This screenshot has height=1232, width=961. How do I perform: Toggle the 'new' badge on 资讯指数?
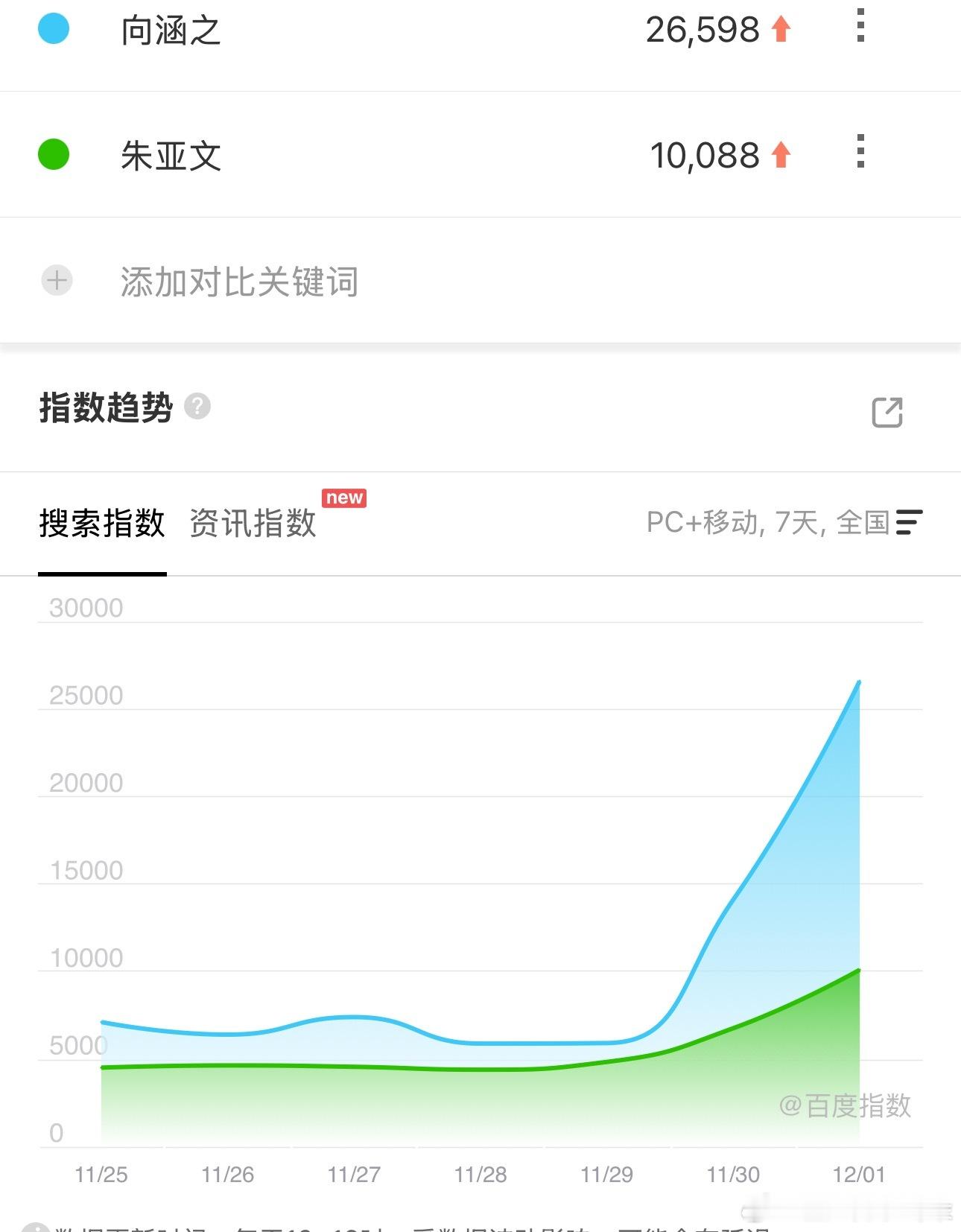(344, 498)
